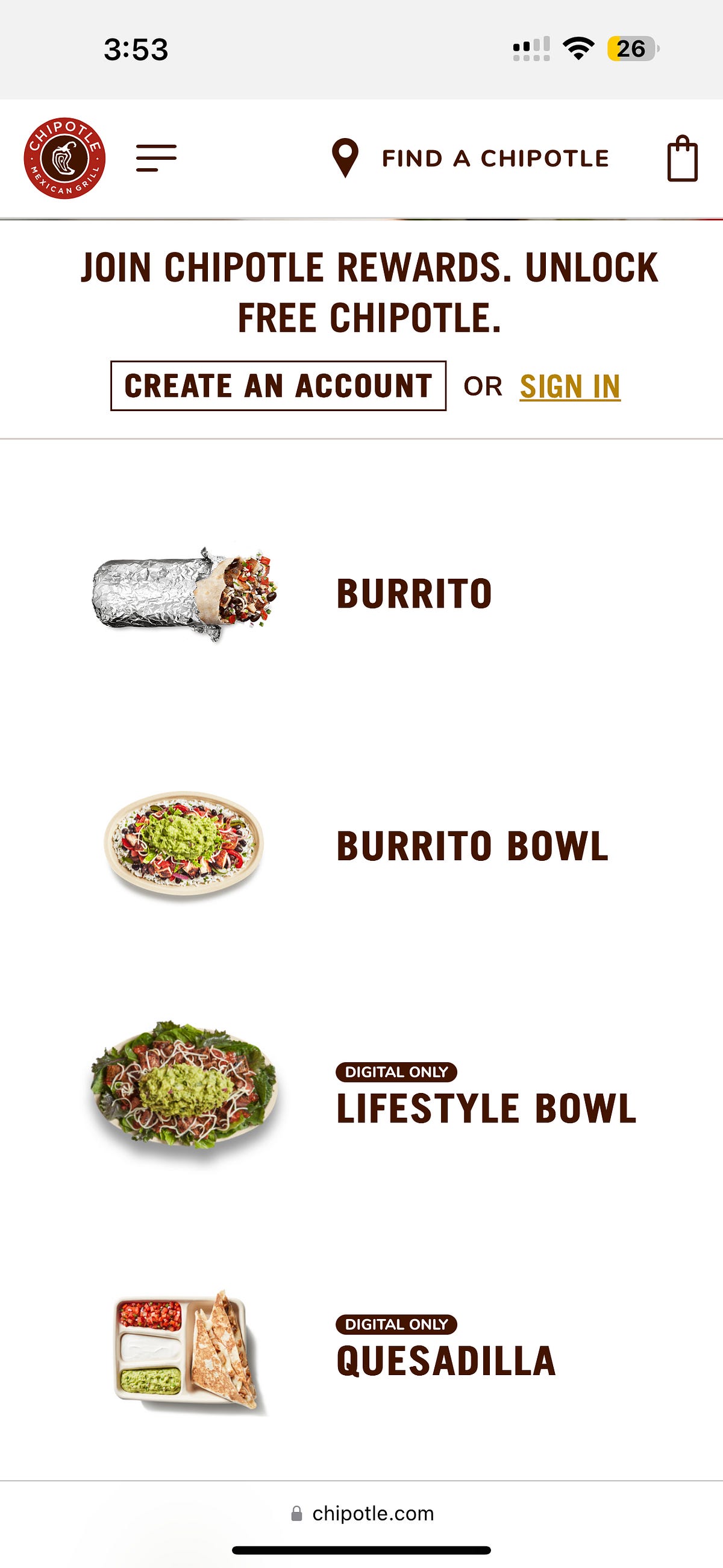
Task: Click the Chipotle pepper logo
Action: [66, 157]
